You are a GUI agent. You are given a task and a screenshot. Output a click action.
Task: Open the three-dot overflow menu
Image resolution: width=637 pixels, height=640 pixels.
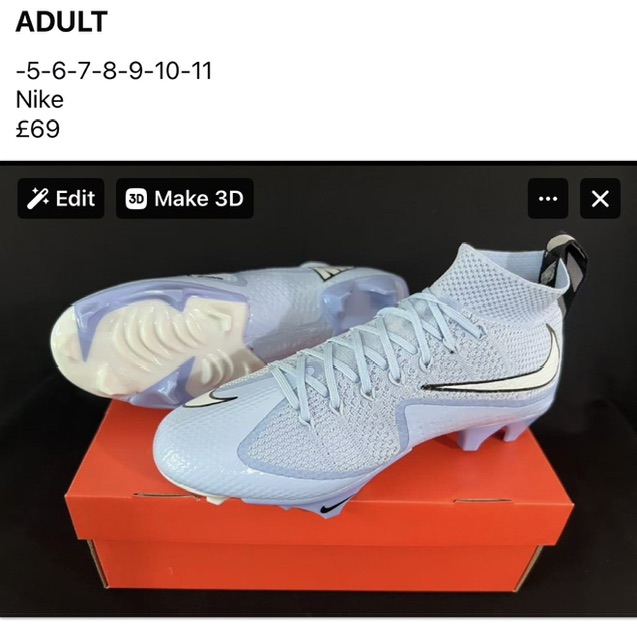(547, 198)
